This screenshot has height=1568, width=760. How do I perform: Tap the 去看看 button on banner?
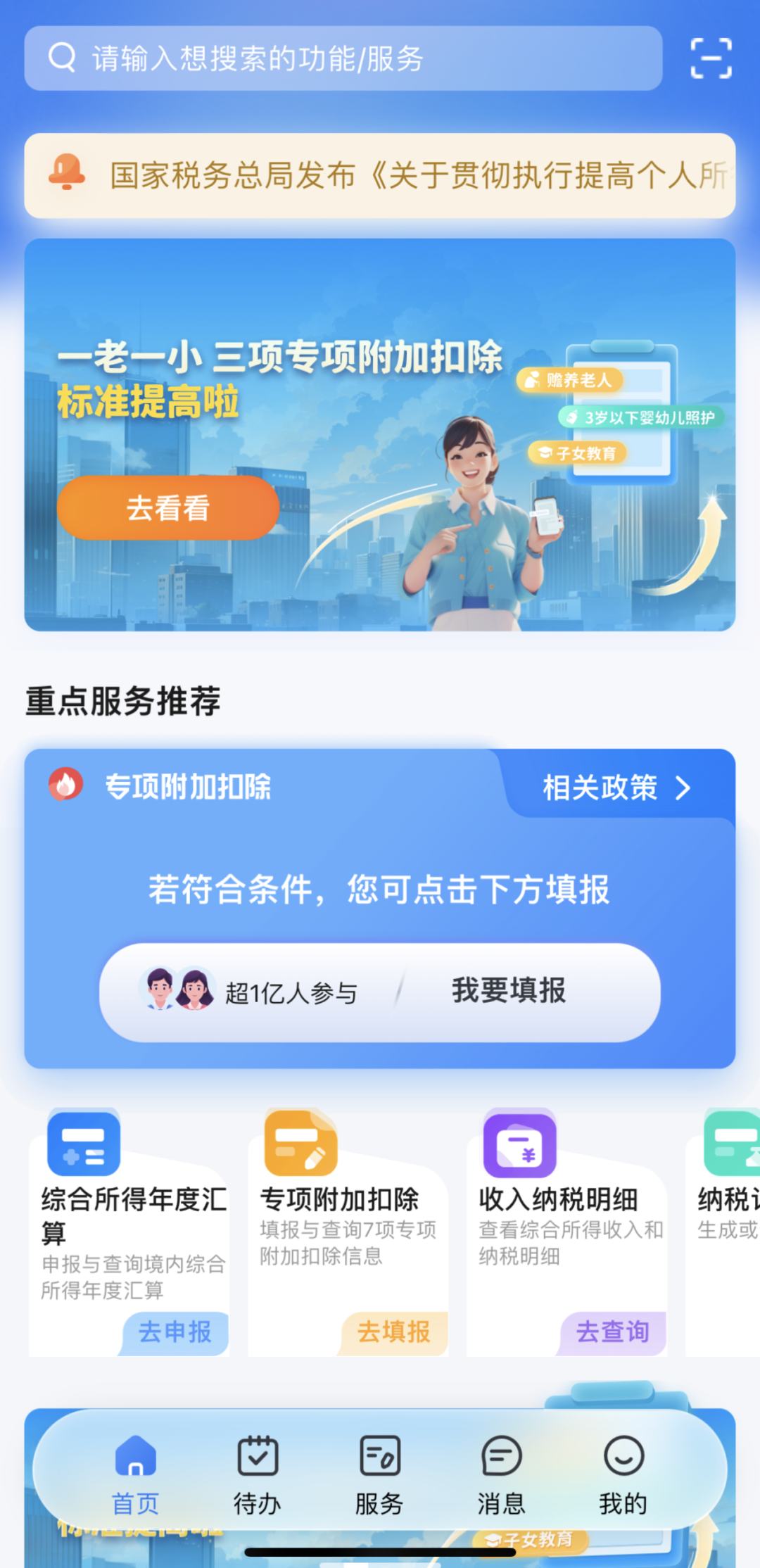(167, 508)
